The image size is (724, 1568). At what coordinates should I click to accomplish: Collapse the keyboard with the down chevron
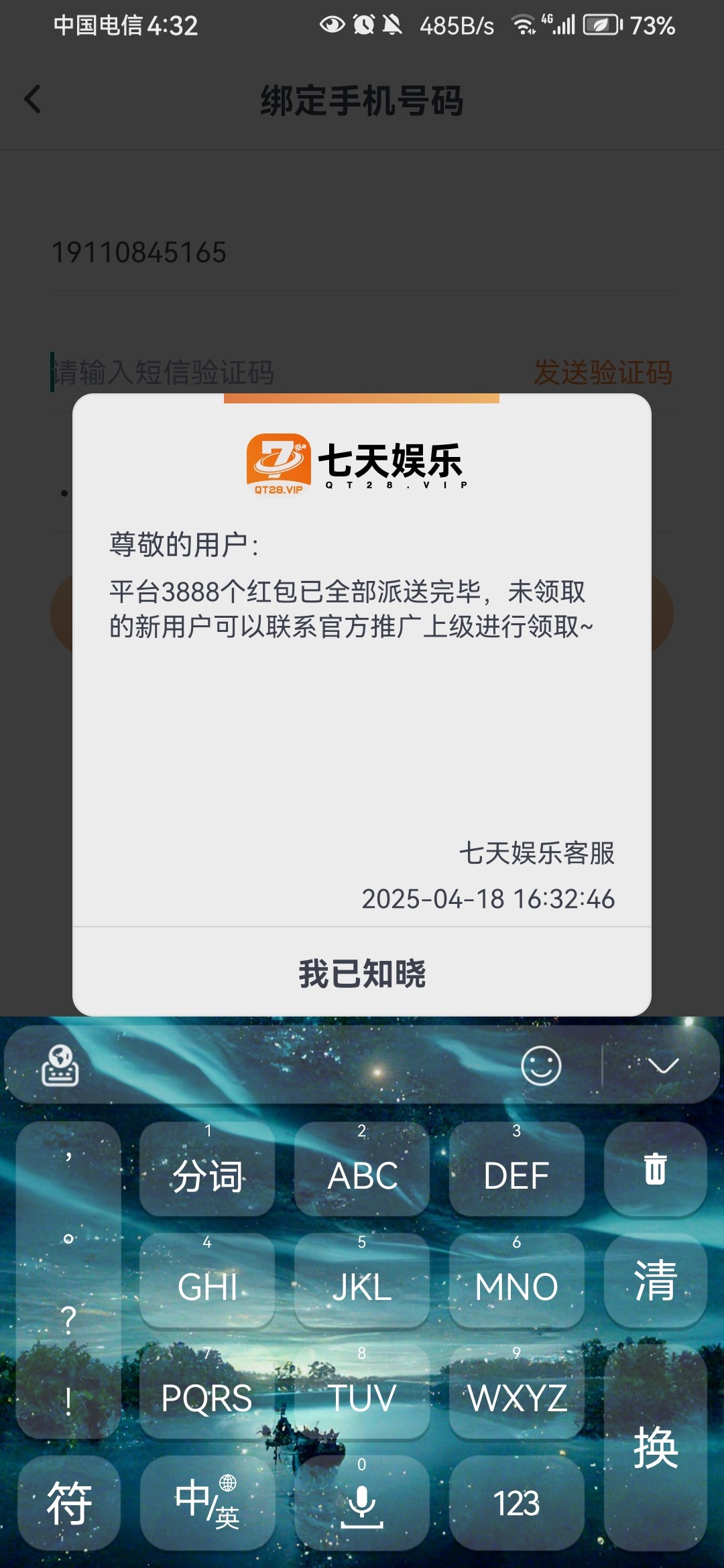[x=663, y=1065]
